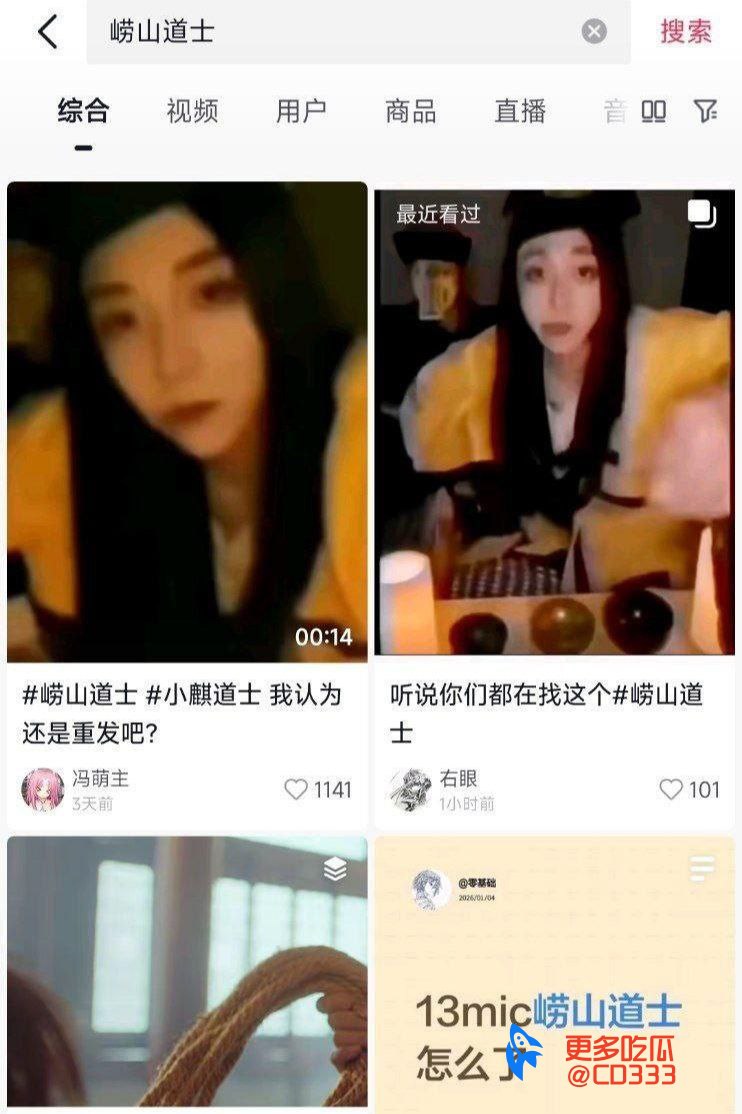Open the multi-part video icon on 右眼's post
The height and width of the screenshot is (1114, 742).
click(x=700, y=212)
